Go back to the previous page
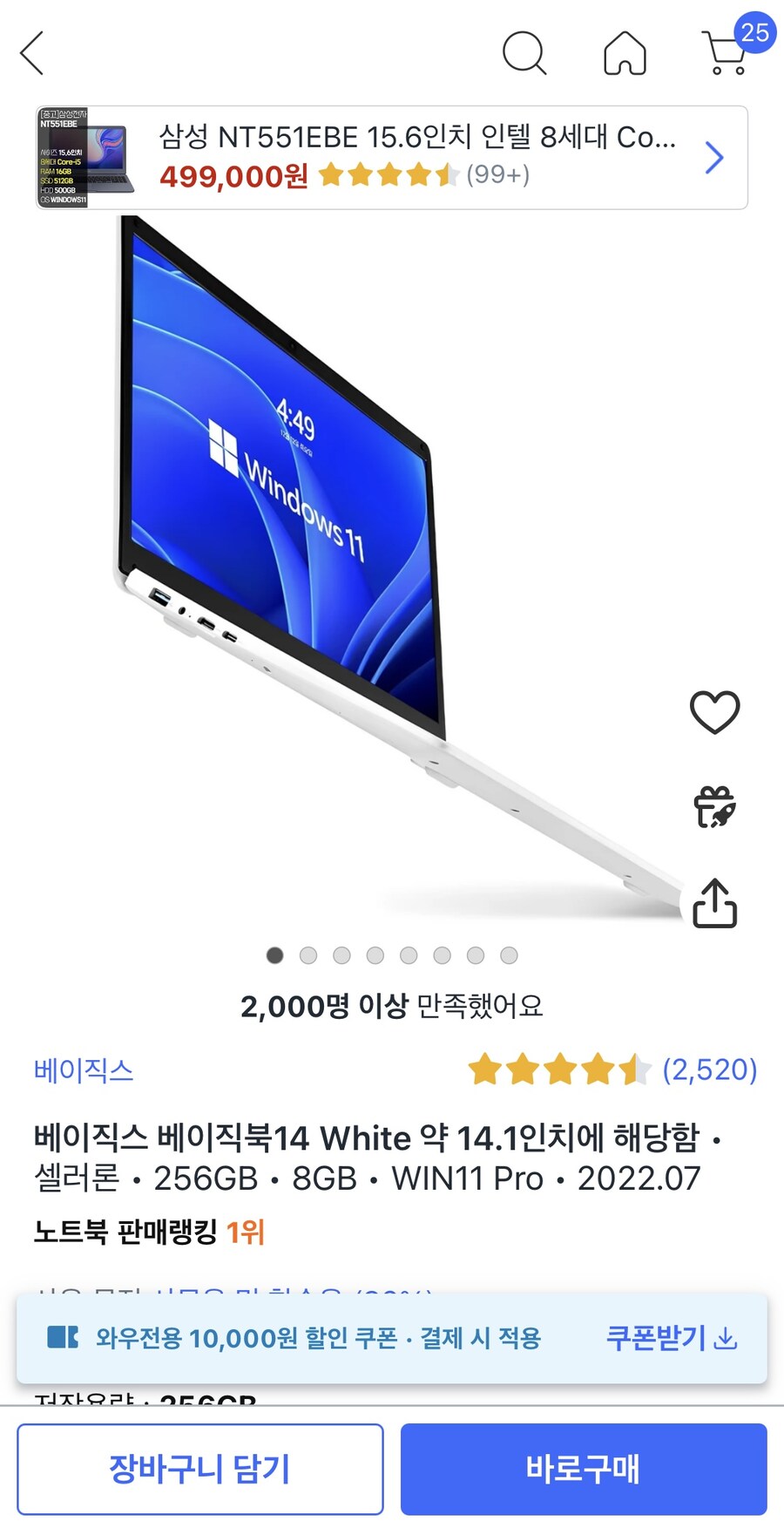The height and width of the screenshot is (1528, 784). 33,53
